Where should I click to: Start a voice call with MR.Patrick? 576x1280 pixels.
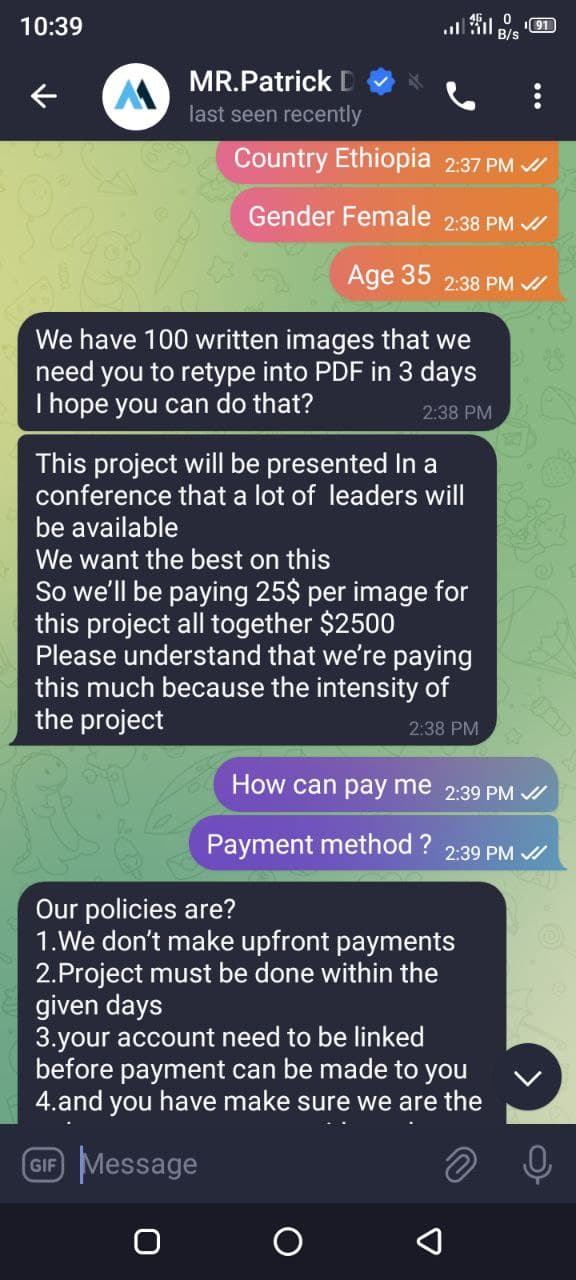[x=461, y=96]
